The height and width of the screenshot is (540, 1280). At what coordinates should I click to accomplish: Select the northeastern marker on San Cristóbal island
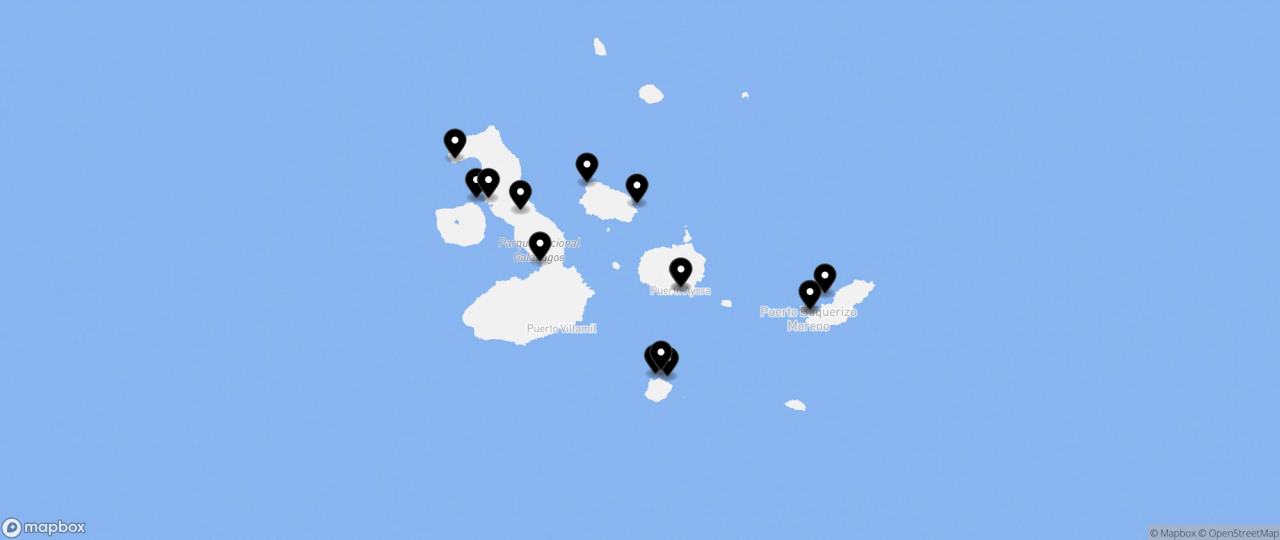coord(825,276)
